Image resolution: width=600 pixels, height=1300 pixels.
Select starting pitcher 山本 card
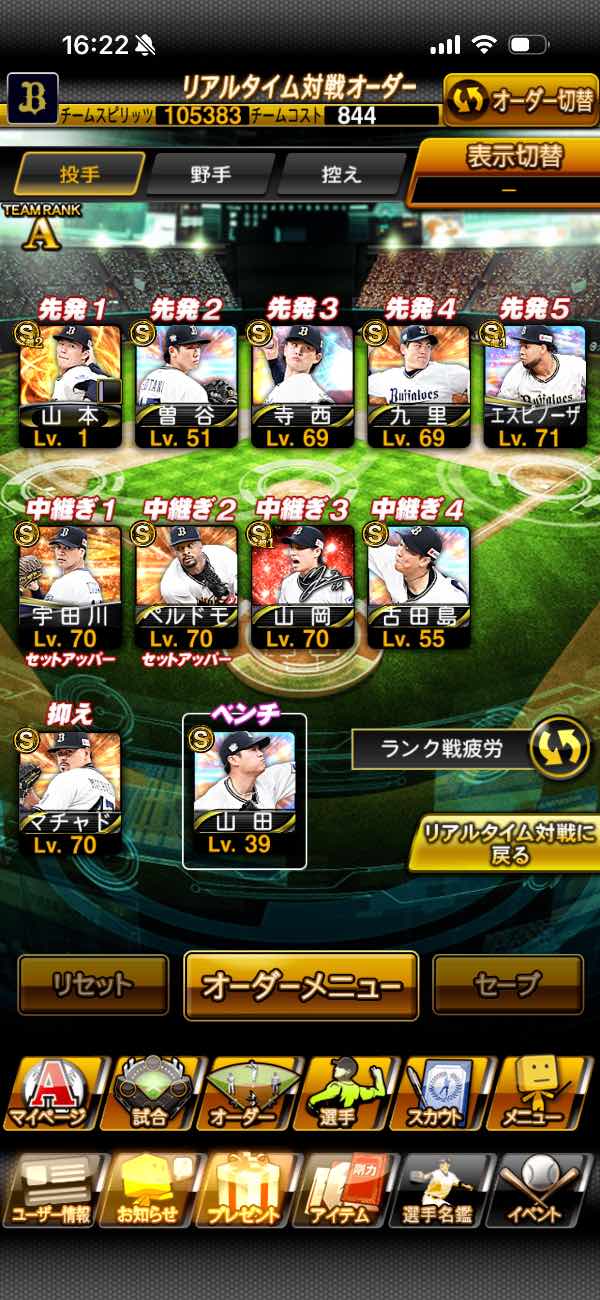[70, 385]
